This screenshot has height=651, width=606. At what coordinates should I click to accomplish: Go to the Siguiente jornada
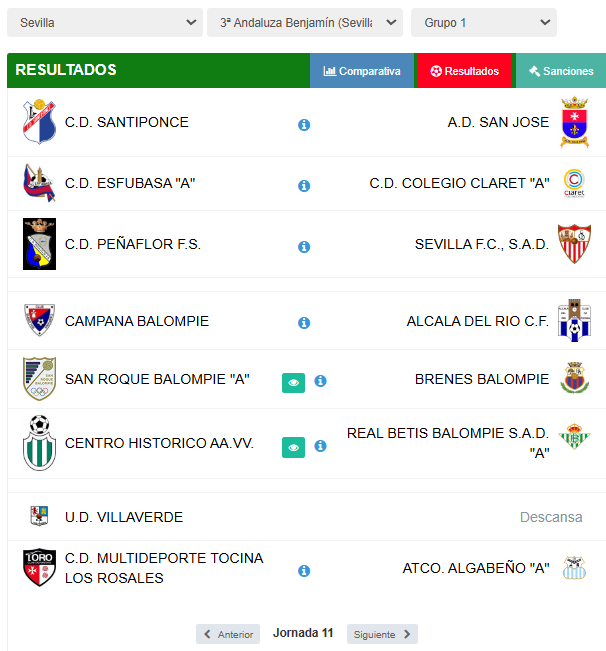[382, 634]
